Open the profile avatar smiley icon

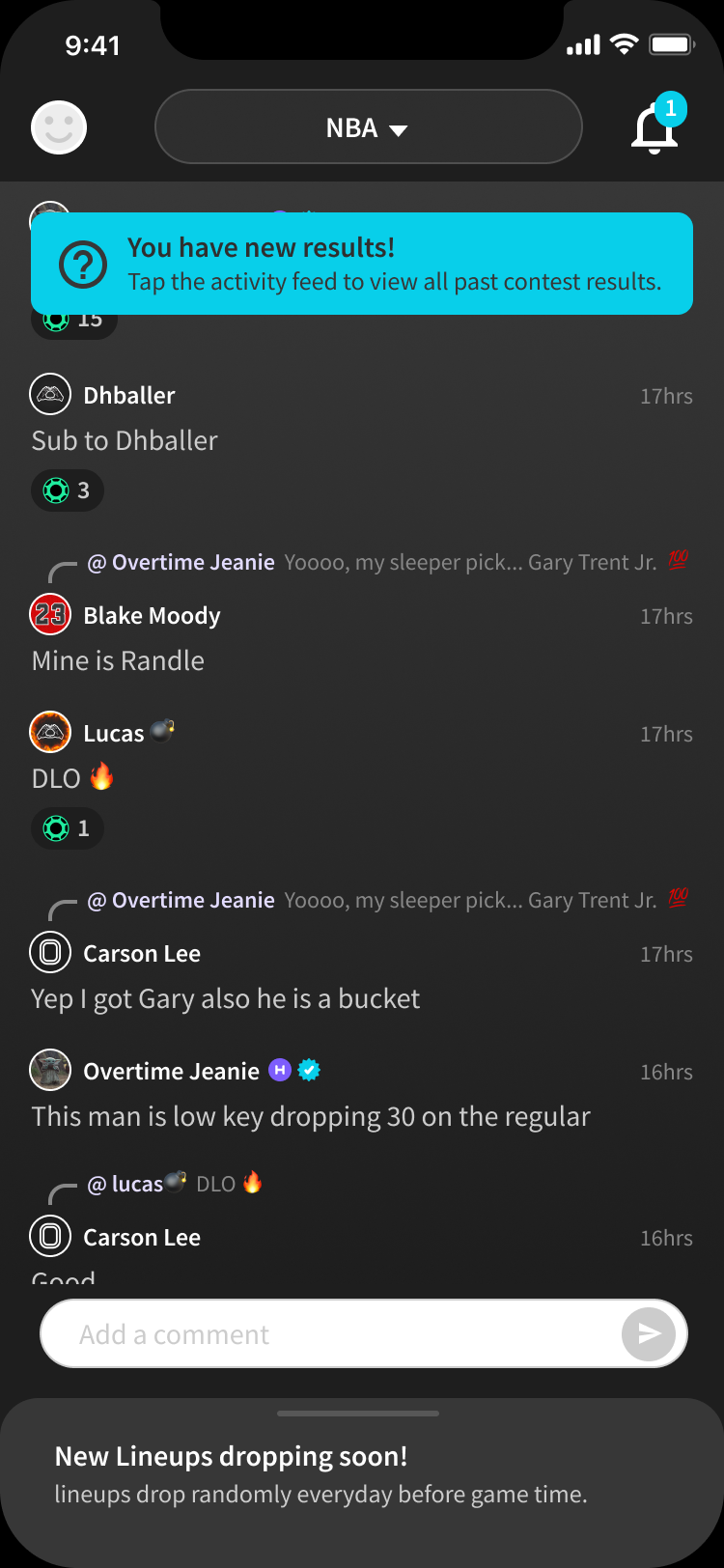click(59, 127)
